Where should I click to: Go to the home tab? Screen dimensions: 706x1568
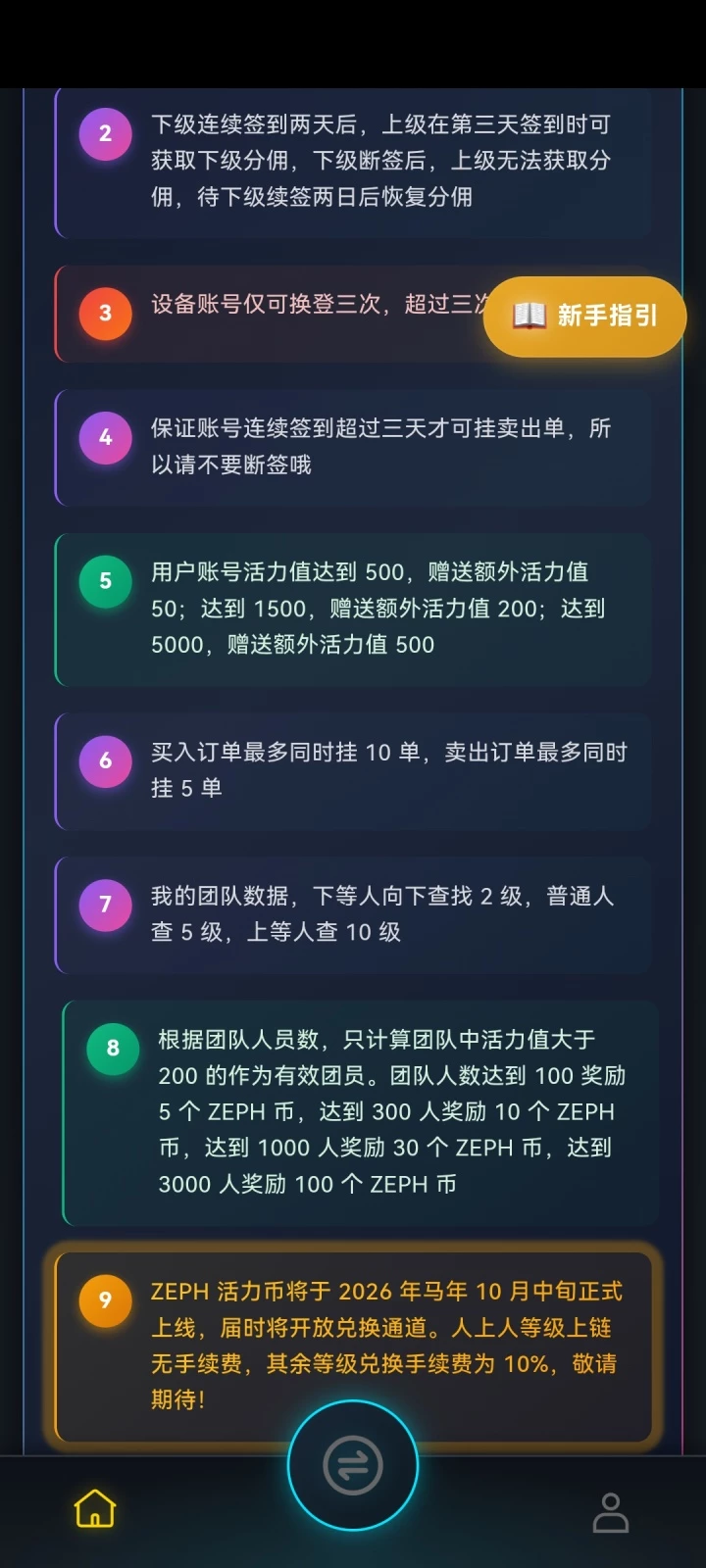(x=95, y=1509)
